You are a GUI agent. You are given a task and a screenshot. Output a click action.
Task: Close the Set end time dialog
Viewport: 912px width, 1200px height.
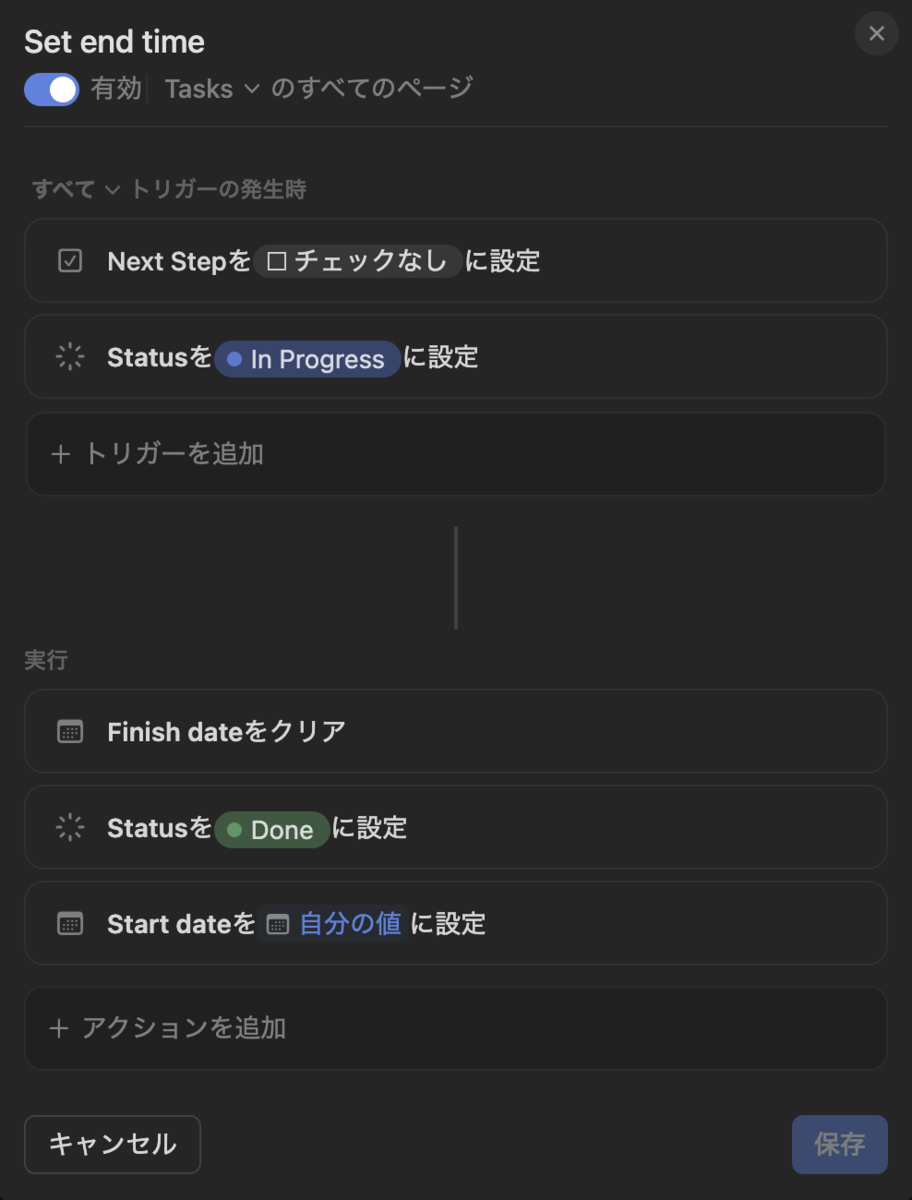[x=876, y=34]
